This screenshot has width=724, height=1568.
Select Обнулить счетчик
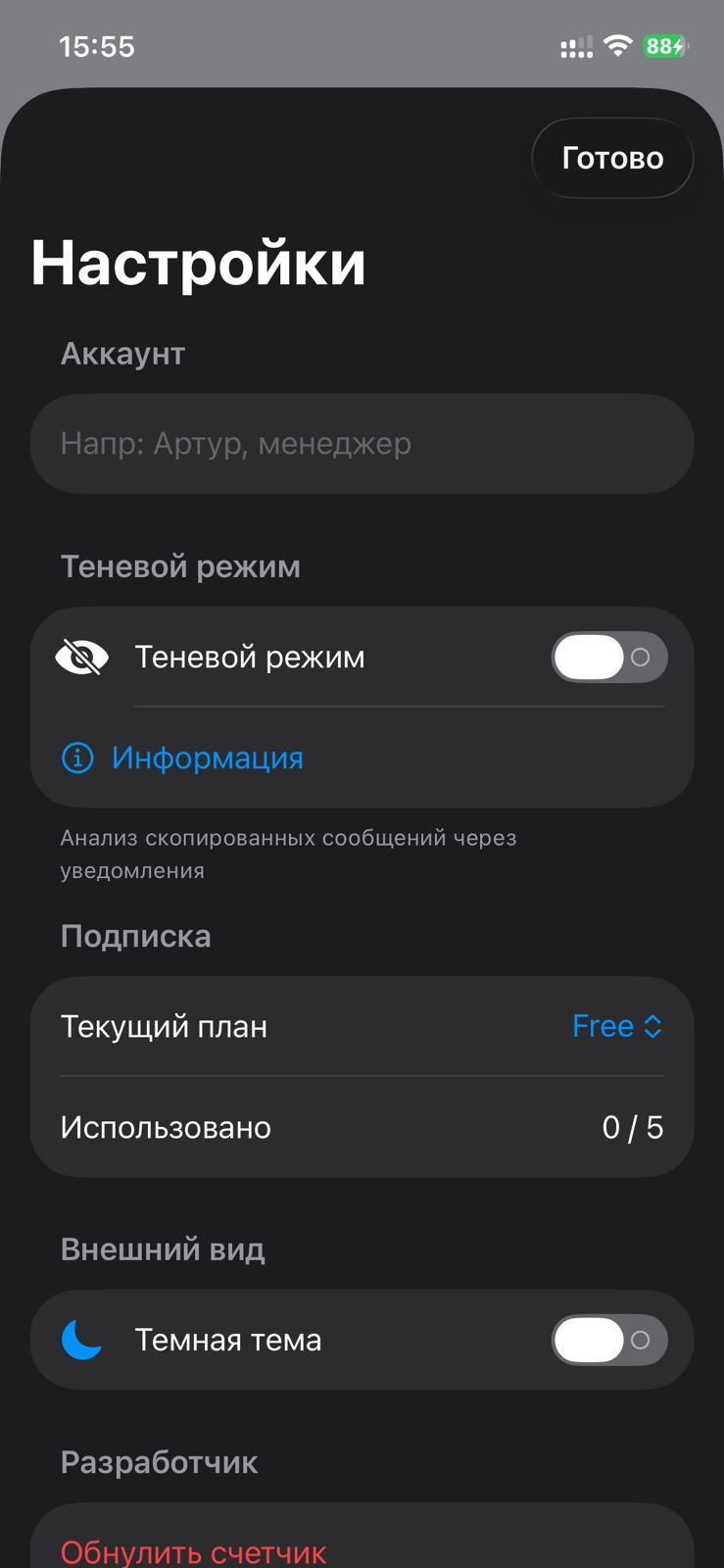tap(194, 1551)
